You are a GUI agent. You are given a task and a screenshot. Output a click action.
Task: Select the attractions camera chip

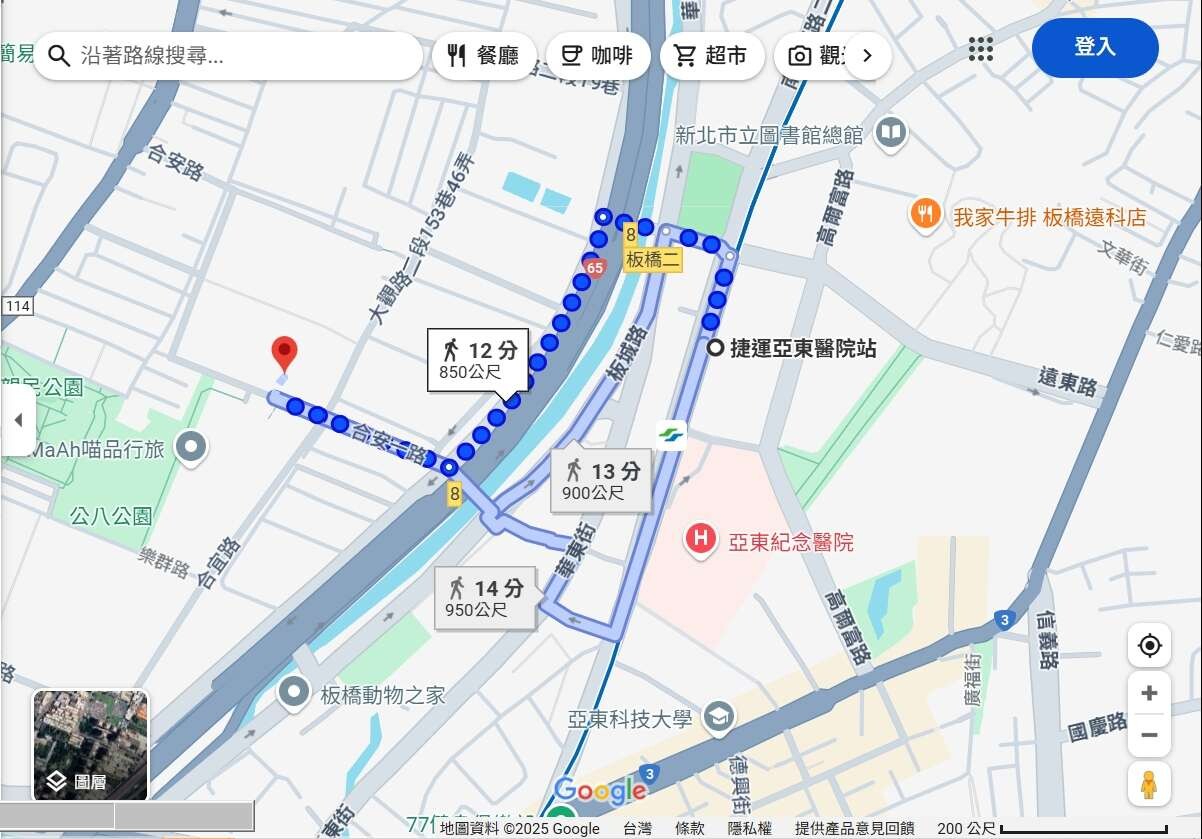812,56
